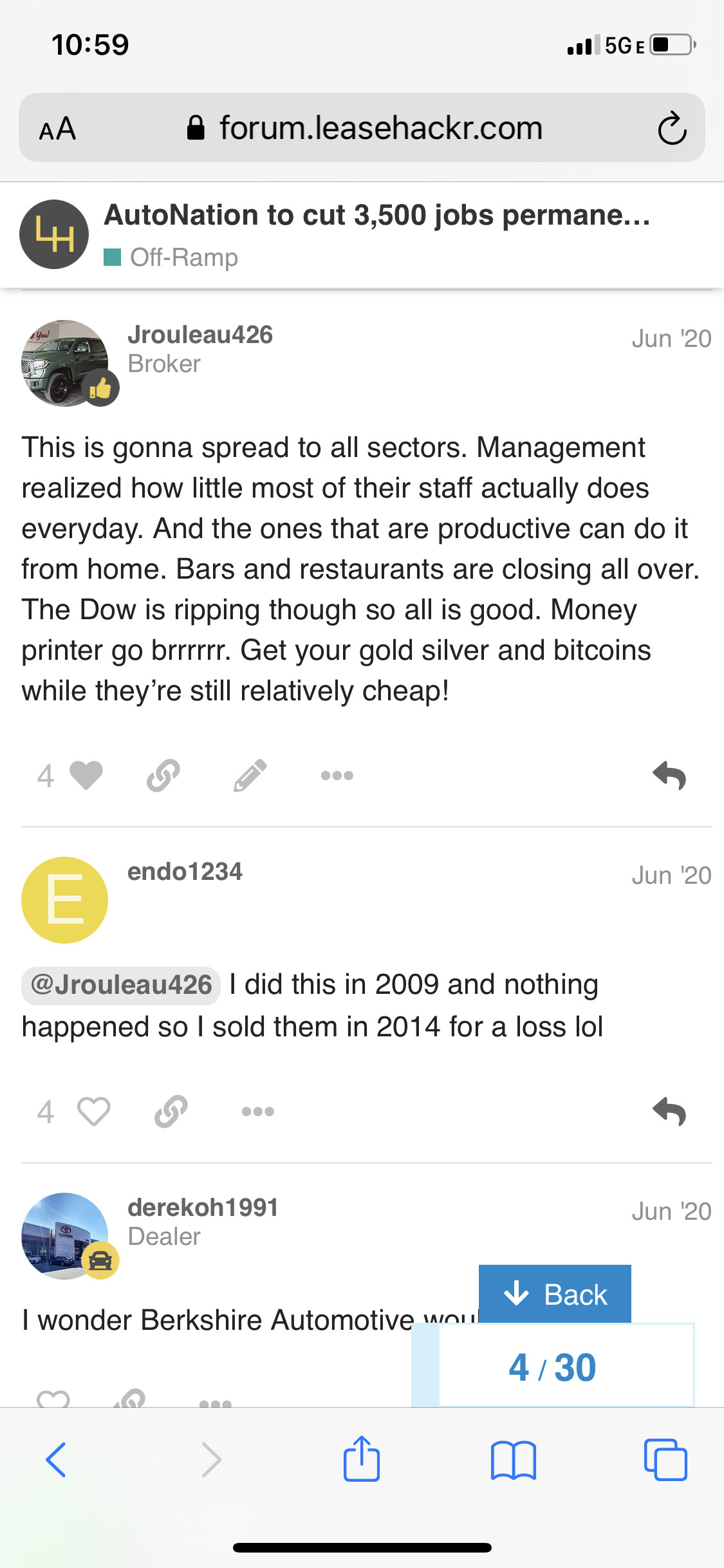Copy link to endo1234's post

click(171, 1111)
